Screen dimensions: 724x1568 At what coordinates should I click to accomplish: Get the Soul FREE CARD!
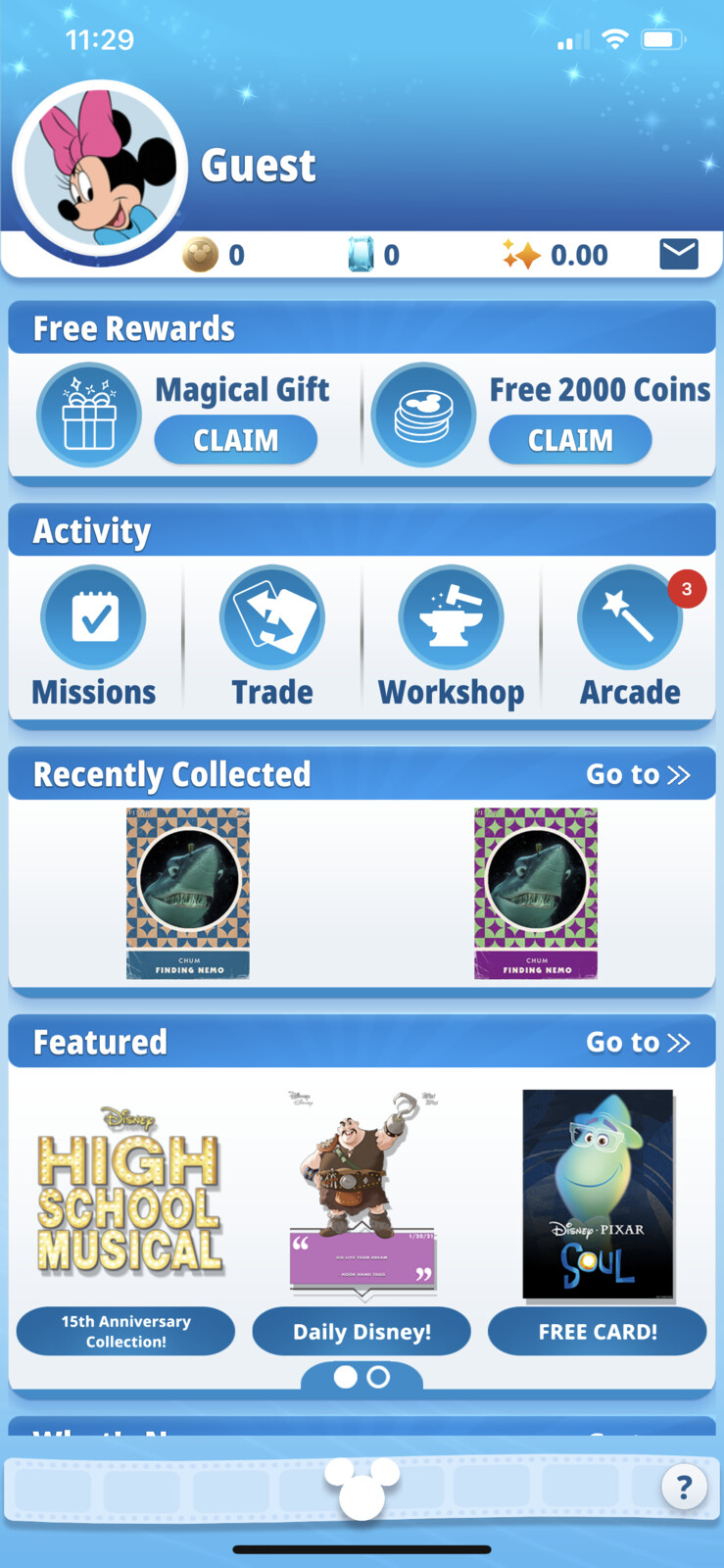click(598, 1331)
